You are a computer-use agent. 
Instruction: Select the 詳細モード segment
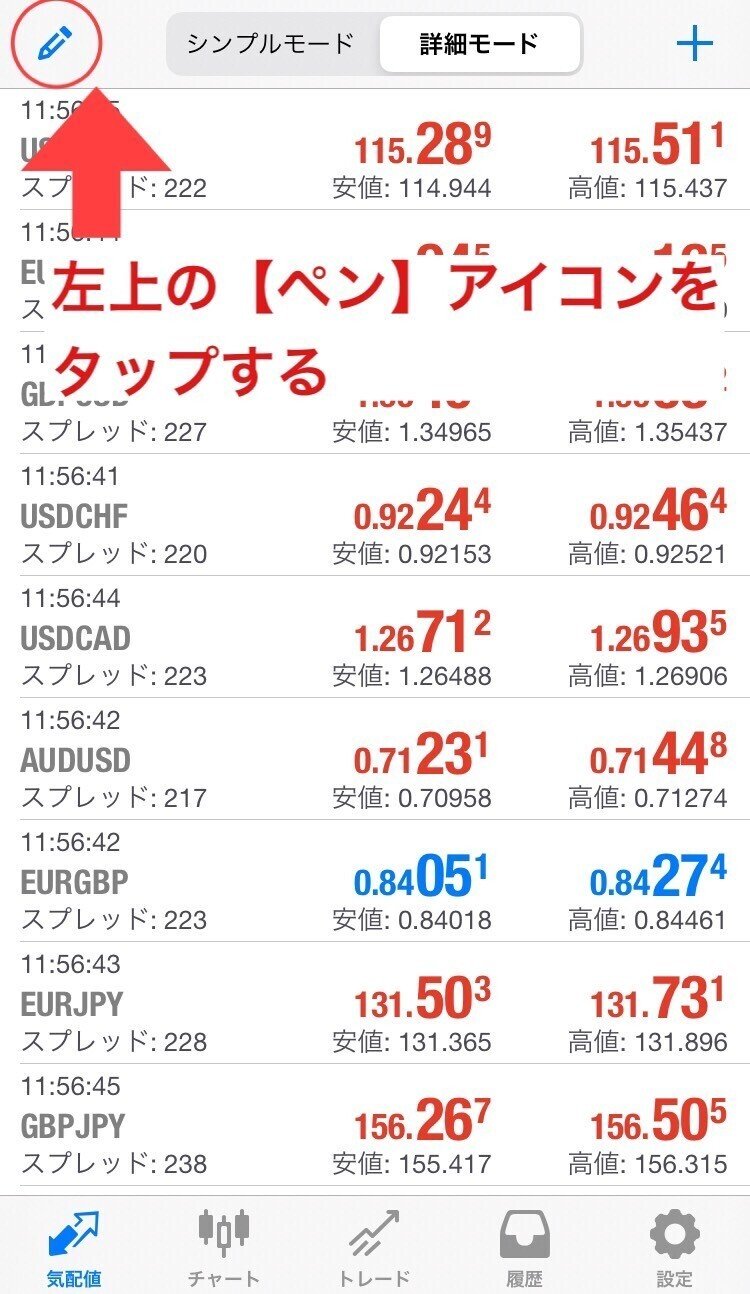click(x=480, y=44)
